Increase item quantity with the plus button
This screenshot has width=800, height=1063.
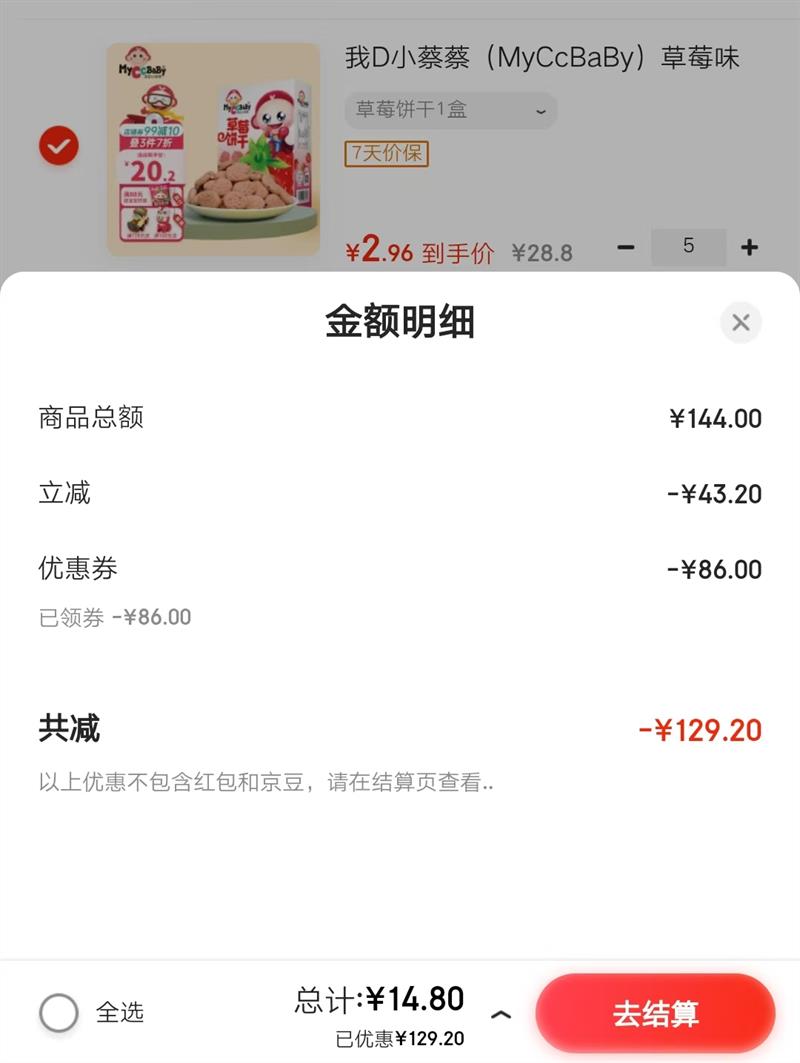(749, 247)
